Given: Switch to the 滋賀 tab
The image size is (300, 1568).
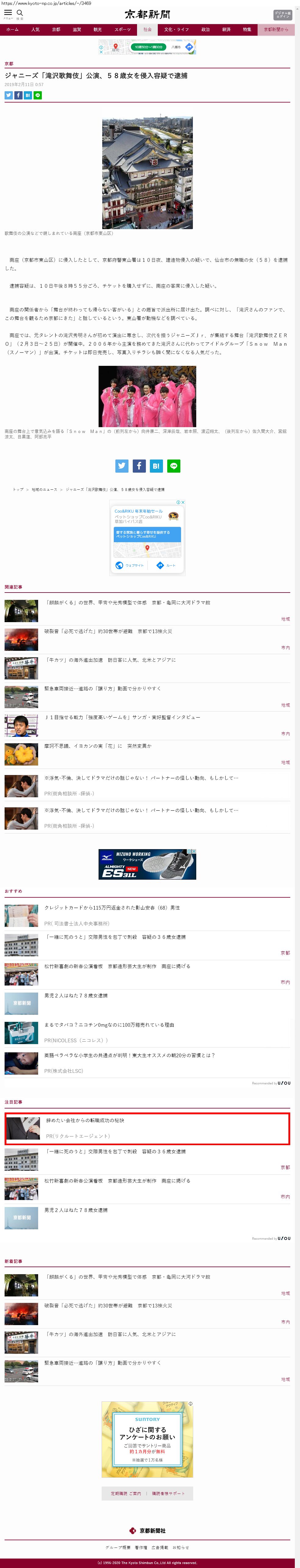Looking at the screenshot, I should click(77, 29).
